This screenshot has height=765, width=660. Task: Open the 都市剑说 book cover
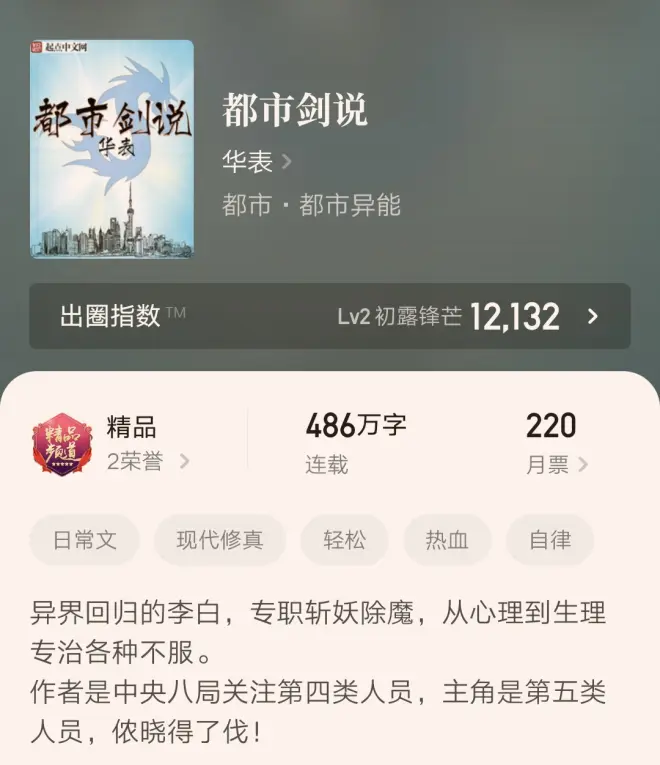tap(111, 149)
